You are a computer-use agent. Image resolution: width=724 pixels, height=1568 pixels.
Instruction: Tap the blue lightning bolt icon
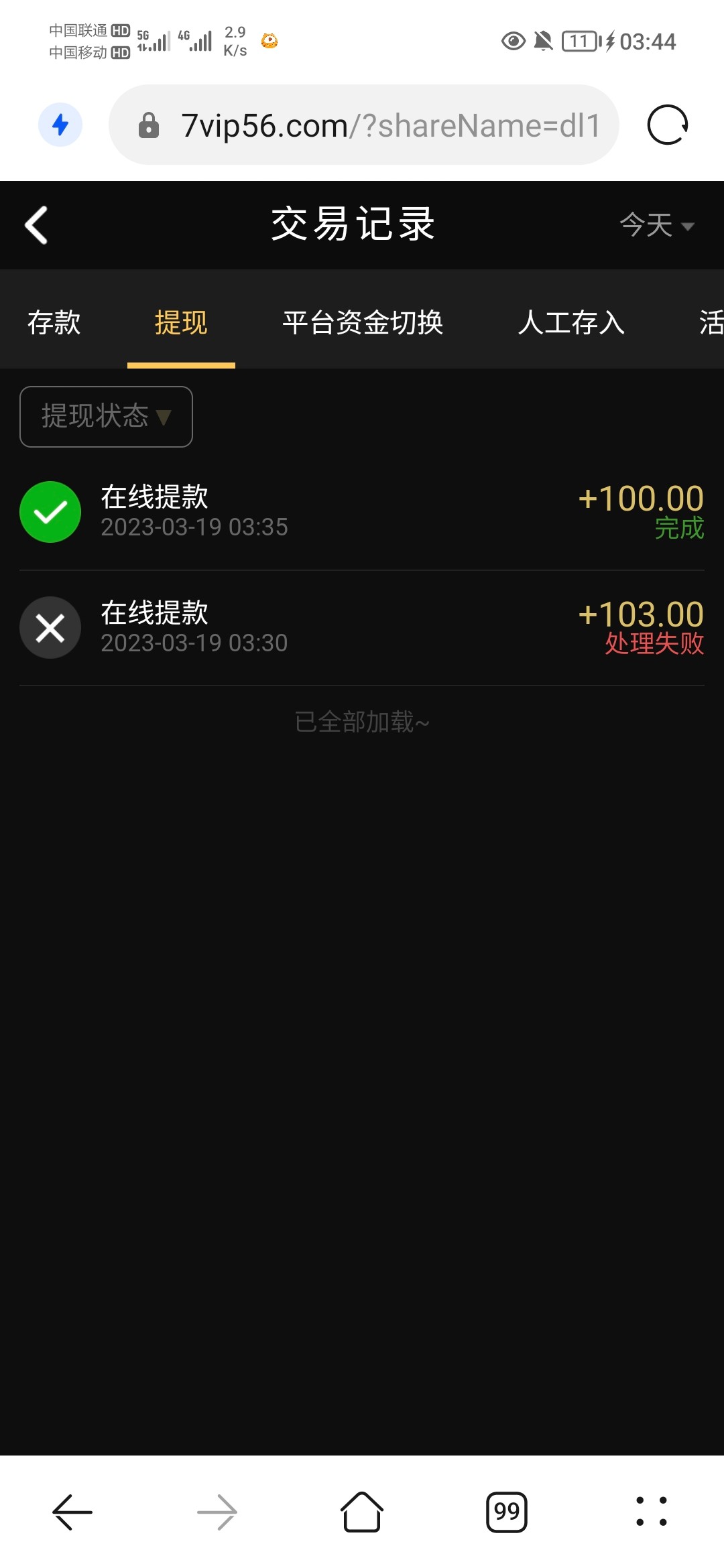pyautogui.click(x=60, y=125)
